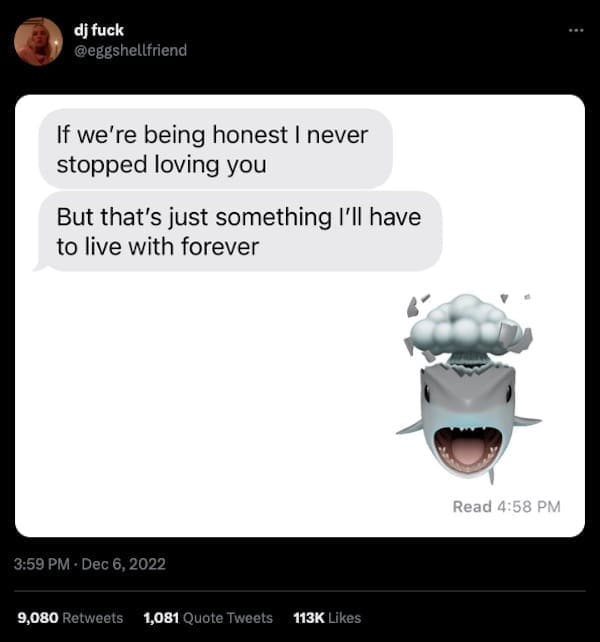
Task: Visit the @eggshellfriend profile handle
Action: click(x=130, y=50)
